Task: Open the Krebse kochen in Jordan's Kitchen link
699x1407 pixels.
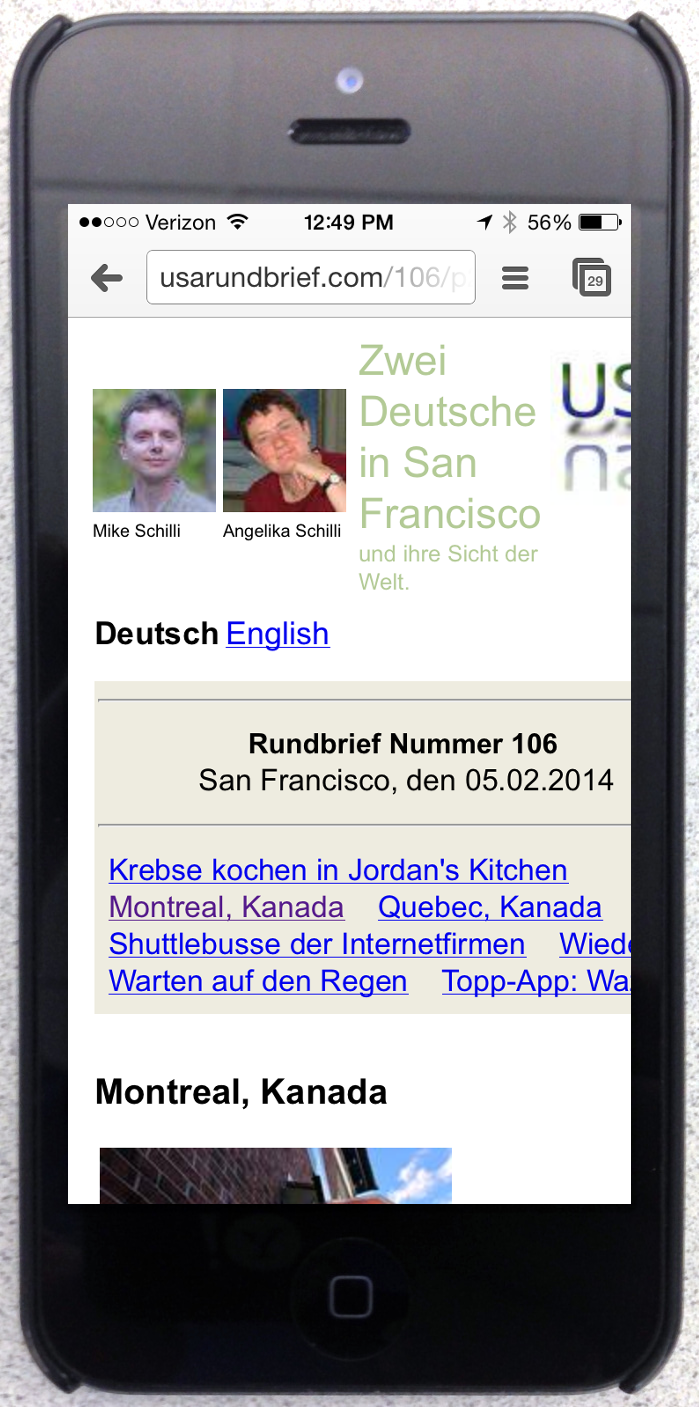Action: click(x=338, y=870)
